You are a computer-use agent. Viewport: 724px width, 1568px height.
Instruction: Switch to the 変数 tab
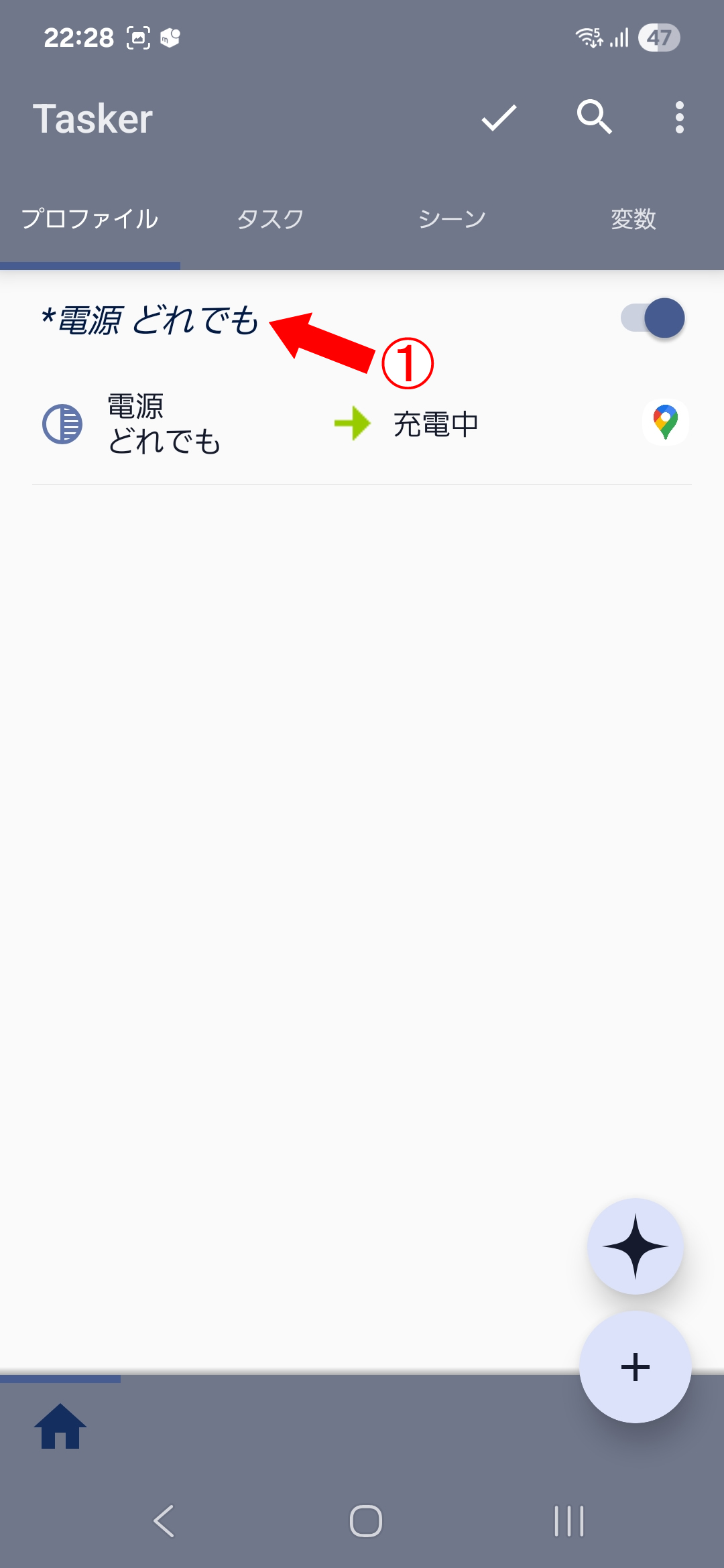633,219
